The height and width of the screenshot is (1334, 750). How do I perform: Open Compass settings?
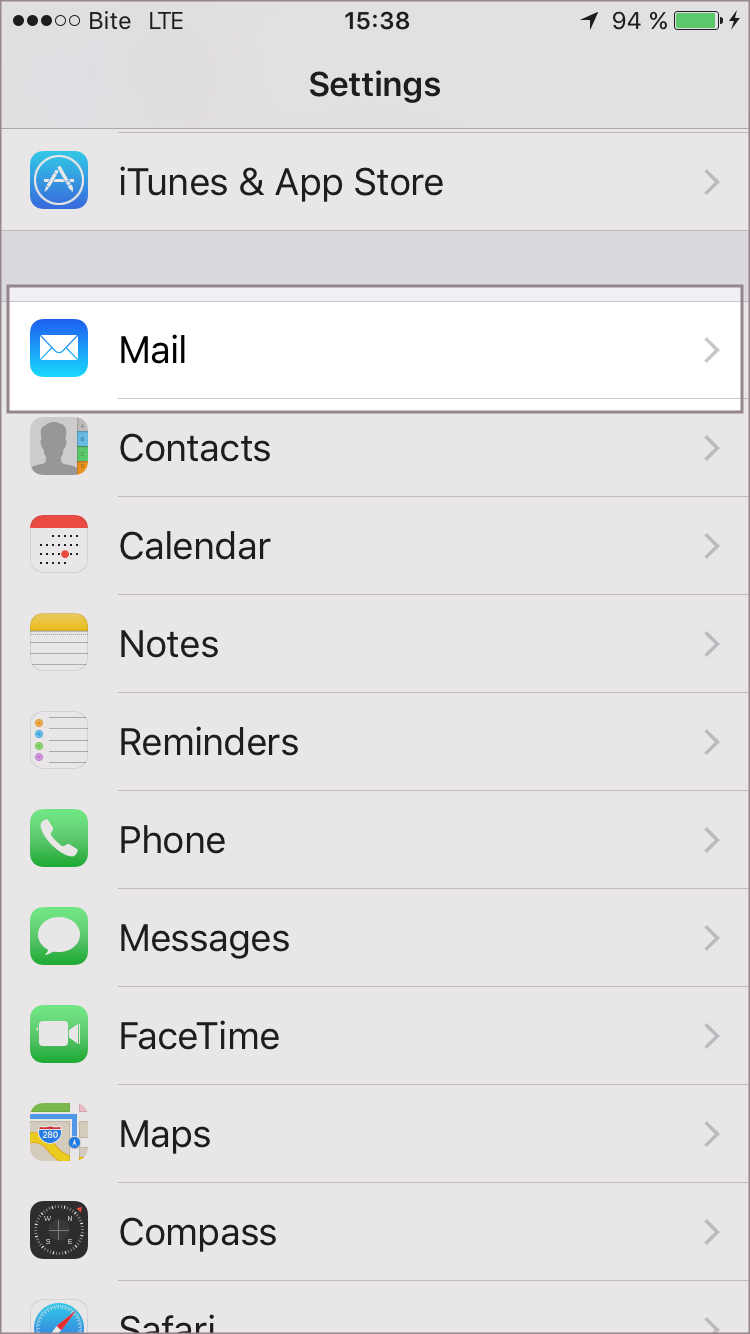point(375,1232)
